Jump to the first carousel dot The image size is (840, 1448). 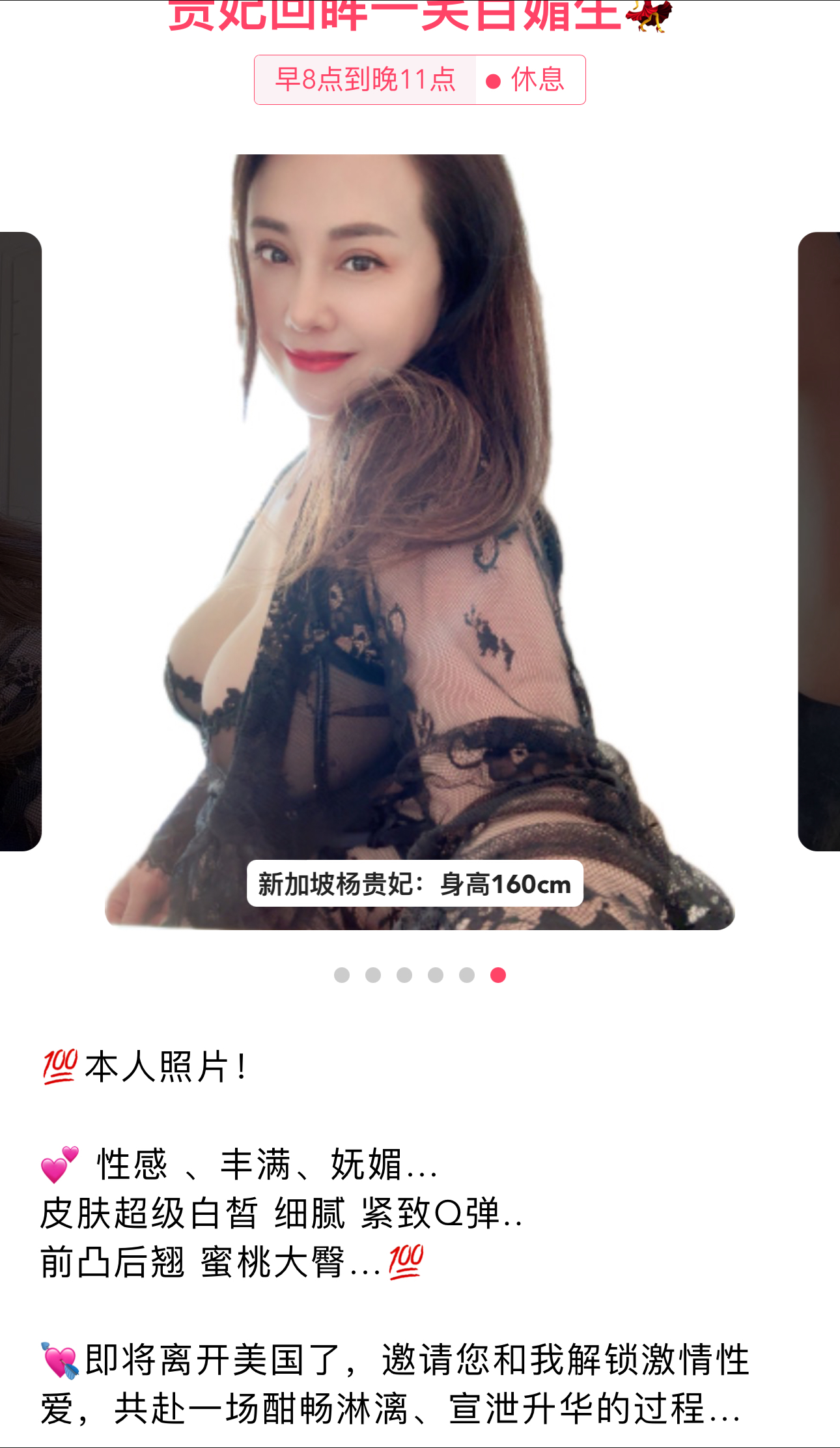coord(342,975)
